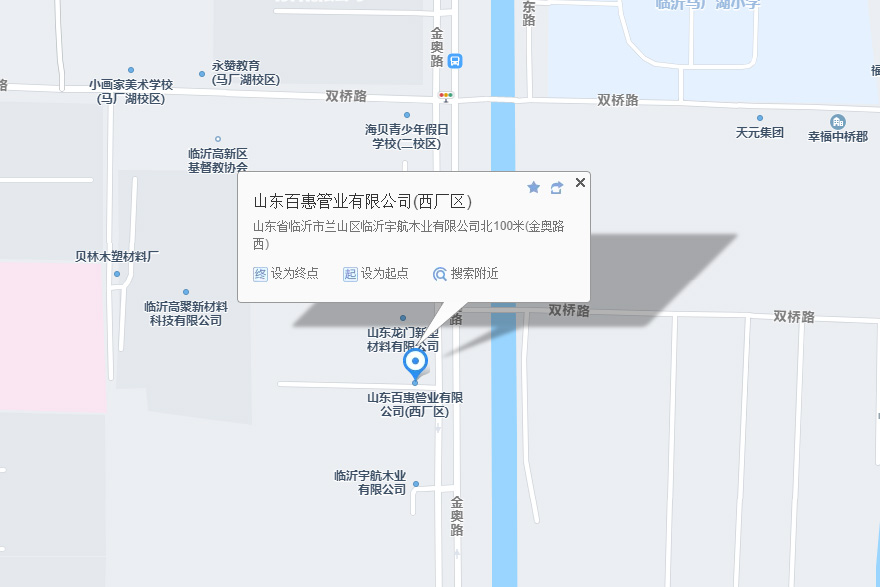Share this location

tap(557, 187)
